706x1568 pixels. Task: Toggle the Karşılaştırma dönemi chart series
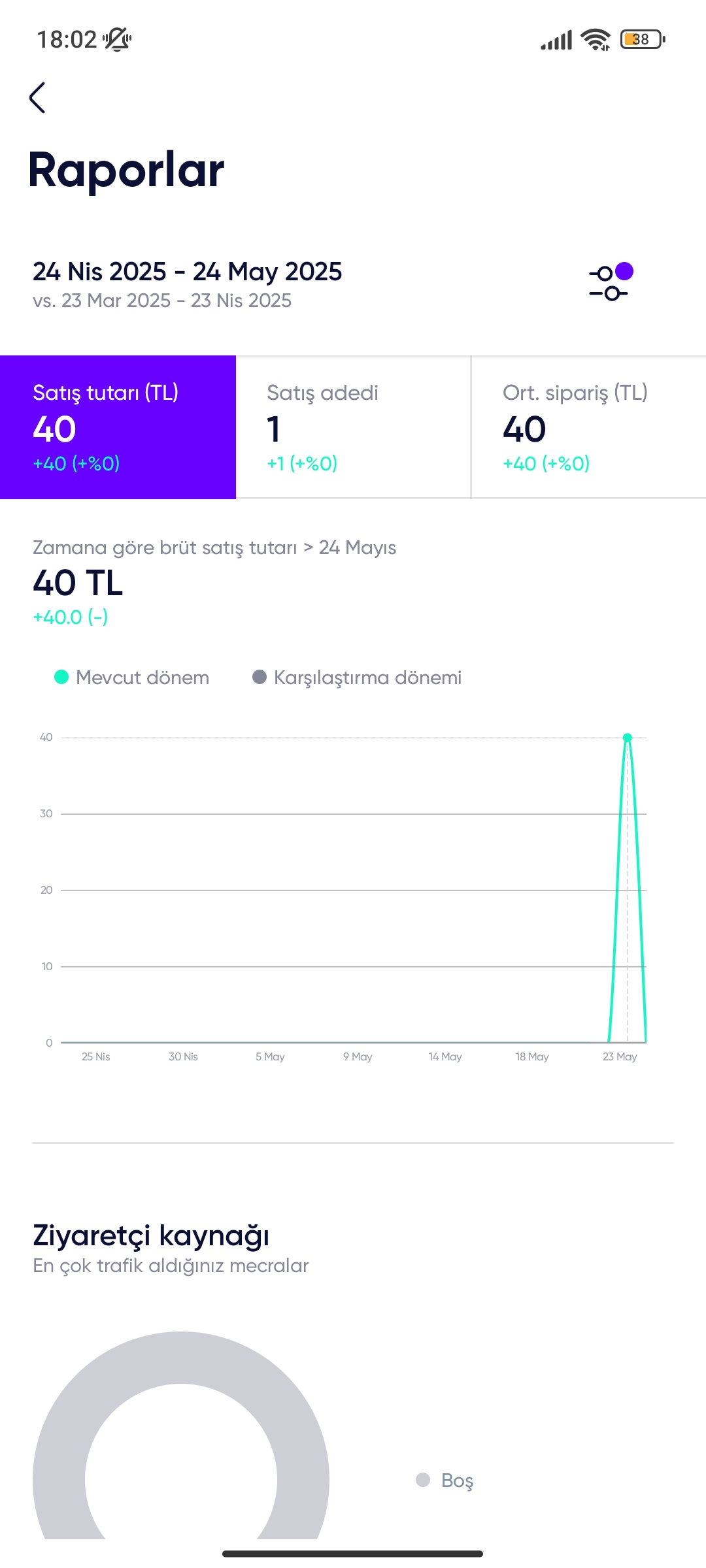357,678
